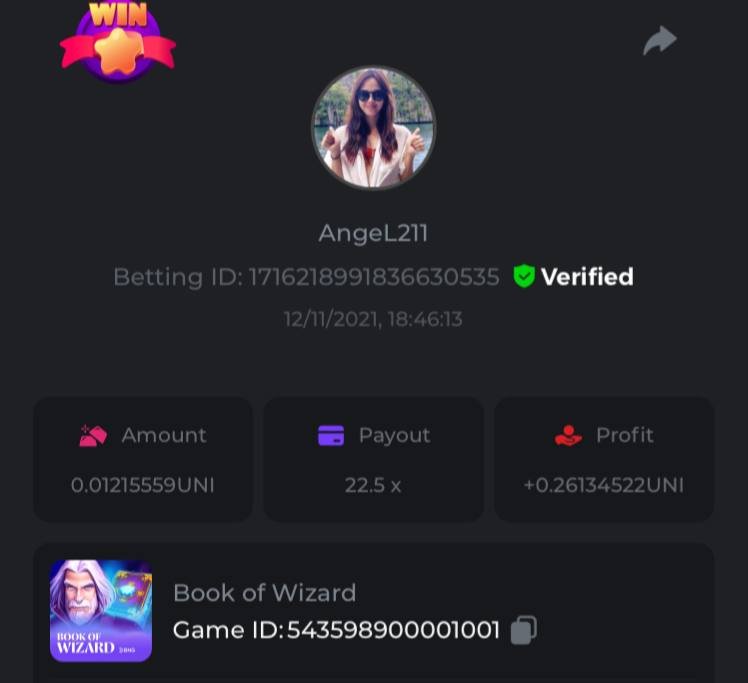Share this bet result
The image size is (748, 683).
click(x=659, y=41)
